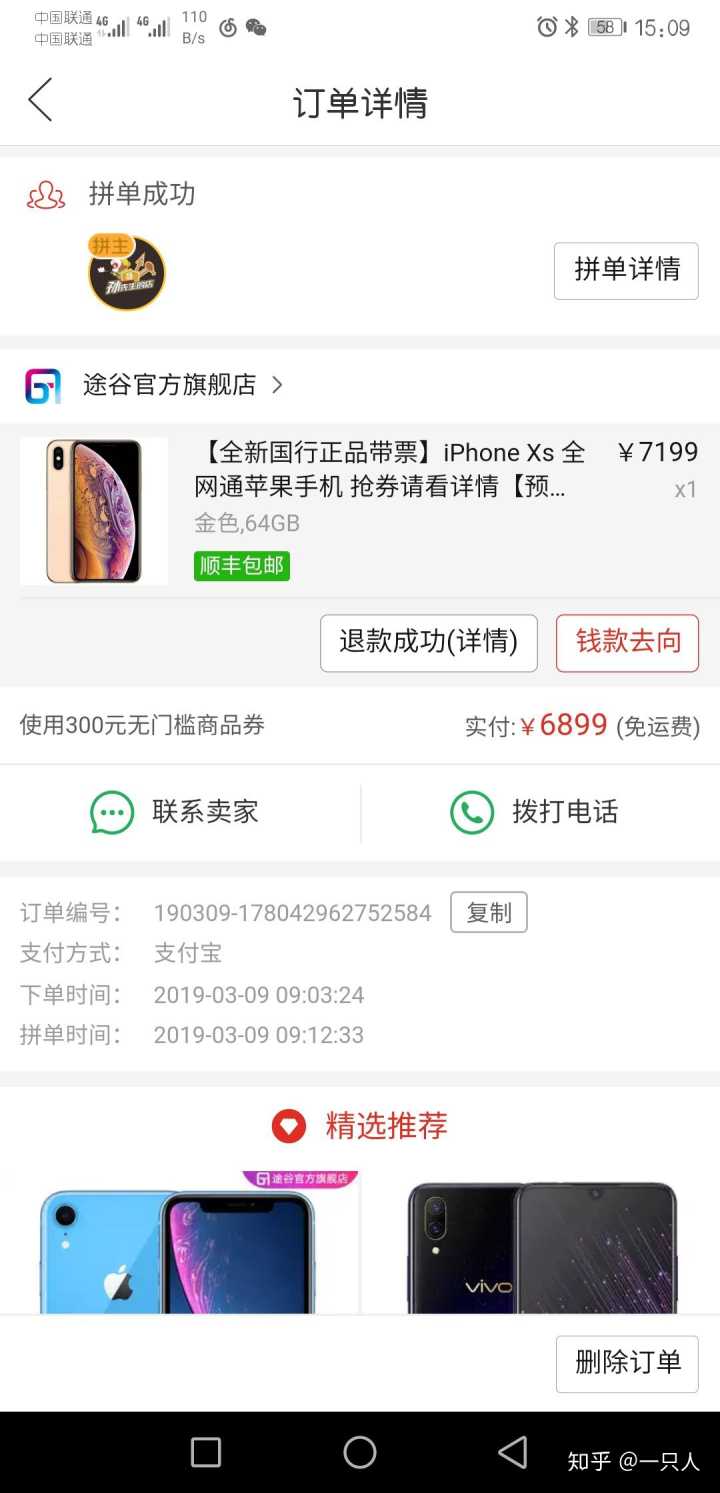
Task: Call the seller with 拨打电话
Action: [x=535, y=812]
